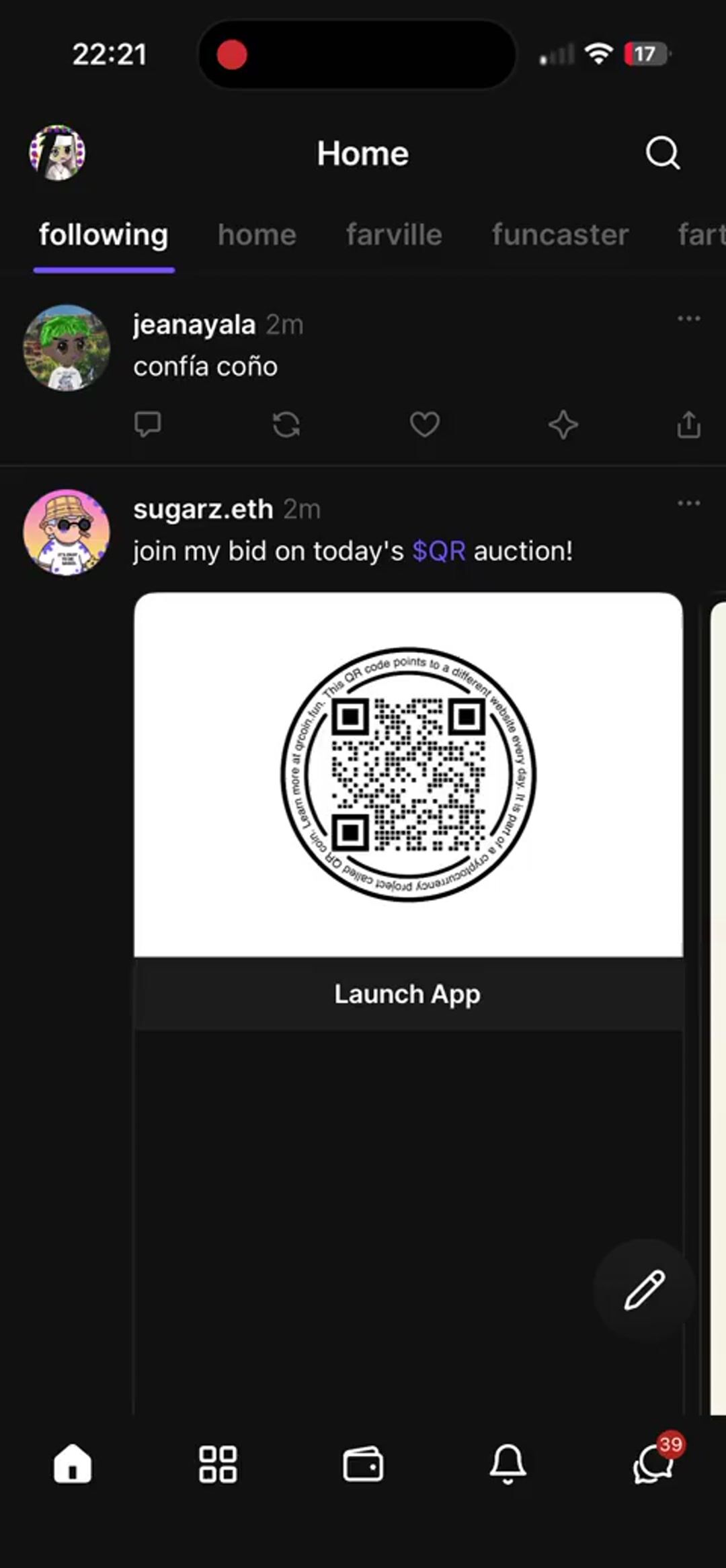Share jeanayala's post
This screenshot has height=1568, width=726.
(689, 425)
